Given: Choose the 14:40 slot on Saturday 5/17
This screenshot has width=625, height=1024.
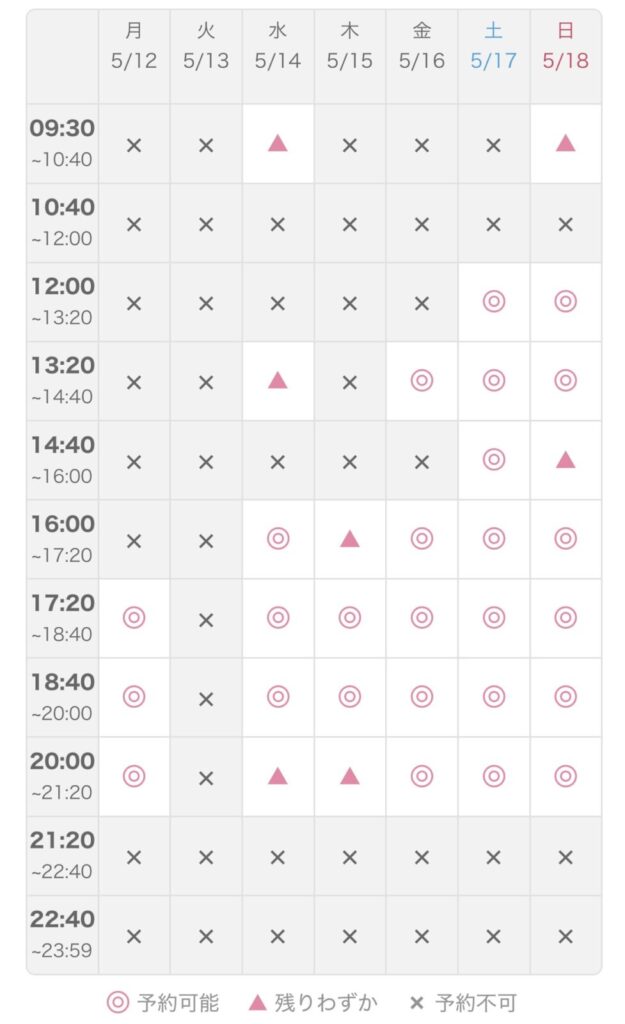Looking at the screenshot, I should coord(494,460).
